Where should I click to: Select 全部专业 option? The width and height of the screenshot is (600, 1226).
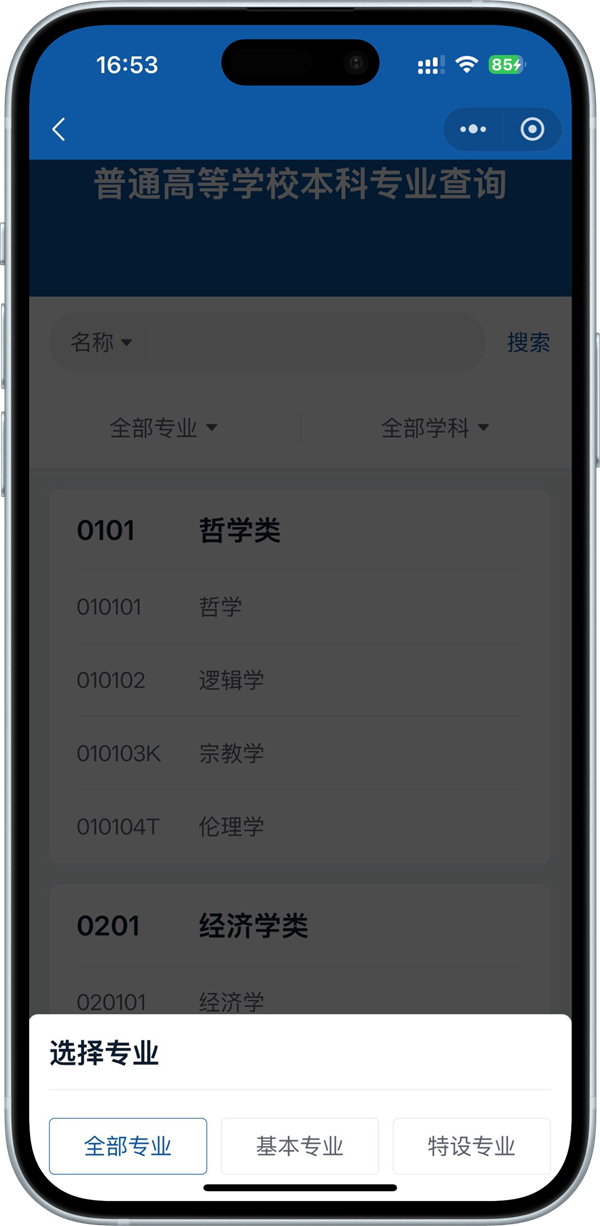tap(128, 1146)
